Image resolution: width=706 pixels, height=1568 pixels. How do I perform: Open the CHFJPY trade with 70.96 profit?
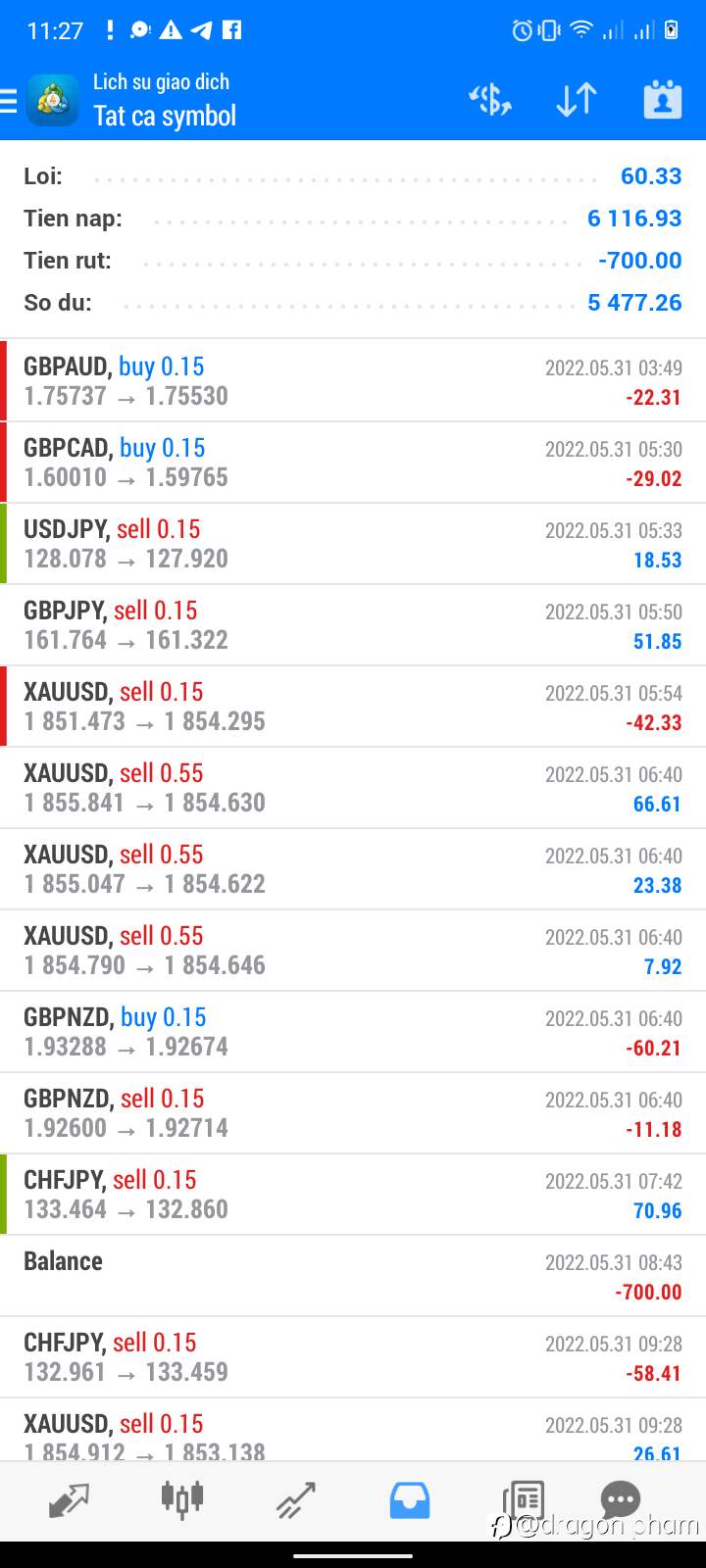[353, 1195]
